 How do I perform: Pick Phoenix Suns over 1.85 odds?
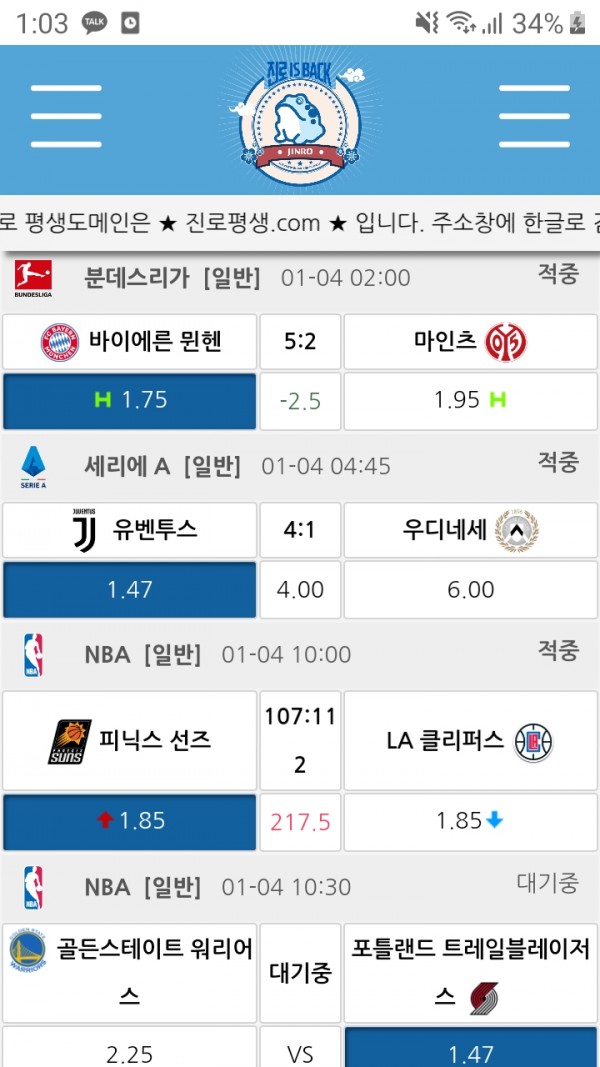129,822
